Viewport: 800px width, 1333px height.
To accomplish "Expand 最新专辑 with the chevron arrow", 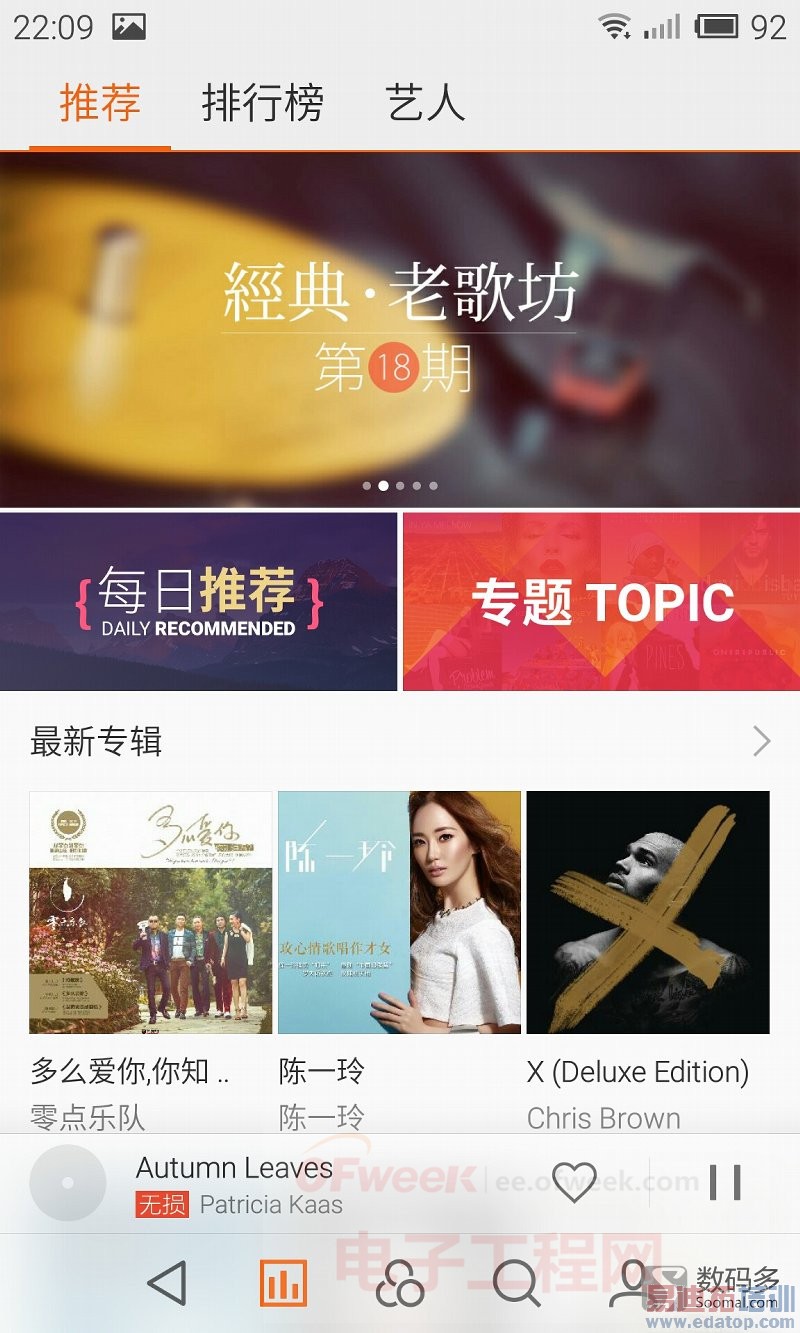I will [762, 741].
